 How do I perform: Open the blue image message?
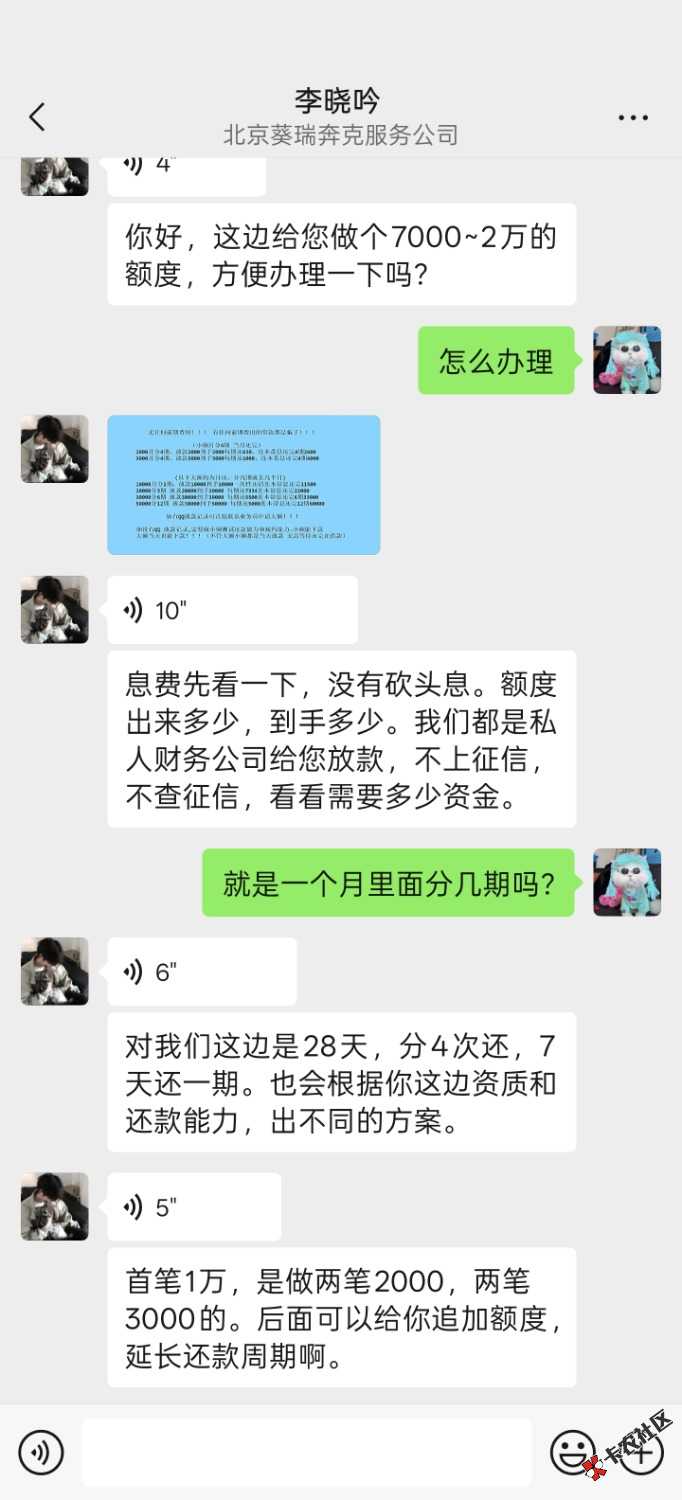pyautogui.click(x=243, y=485)
